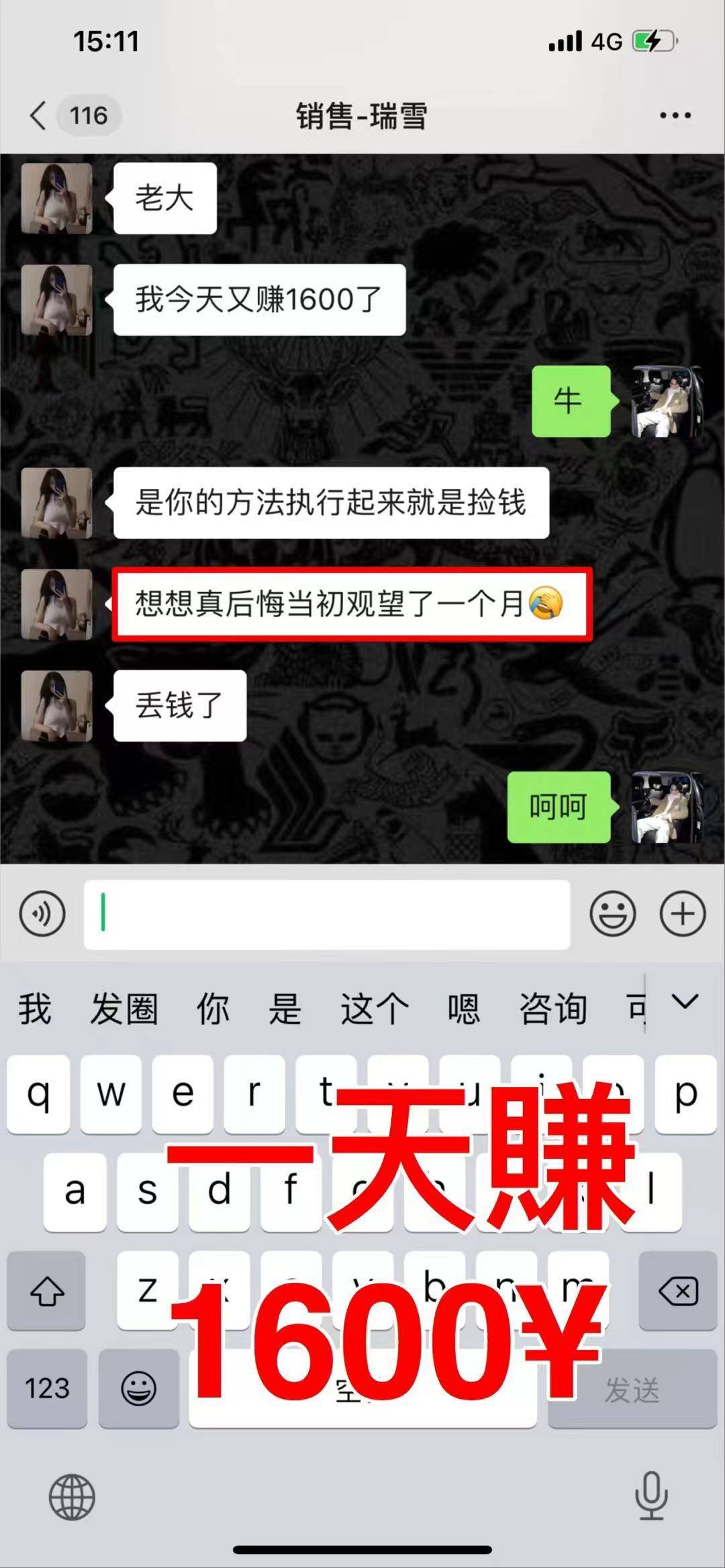Switch input language with globe key

72,1496
